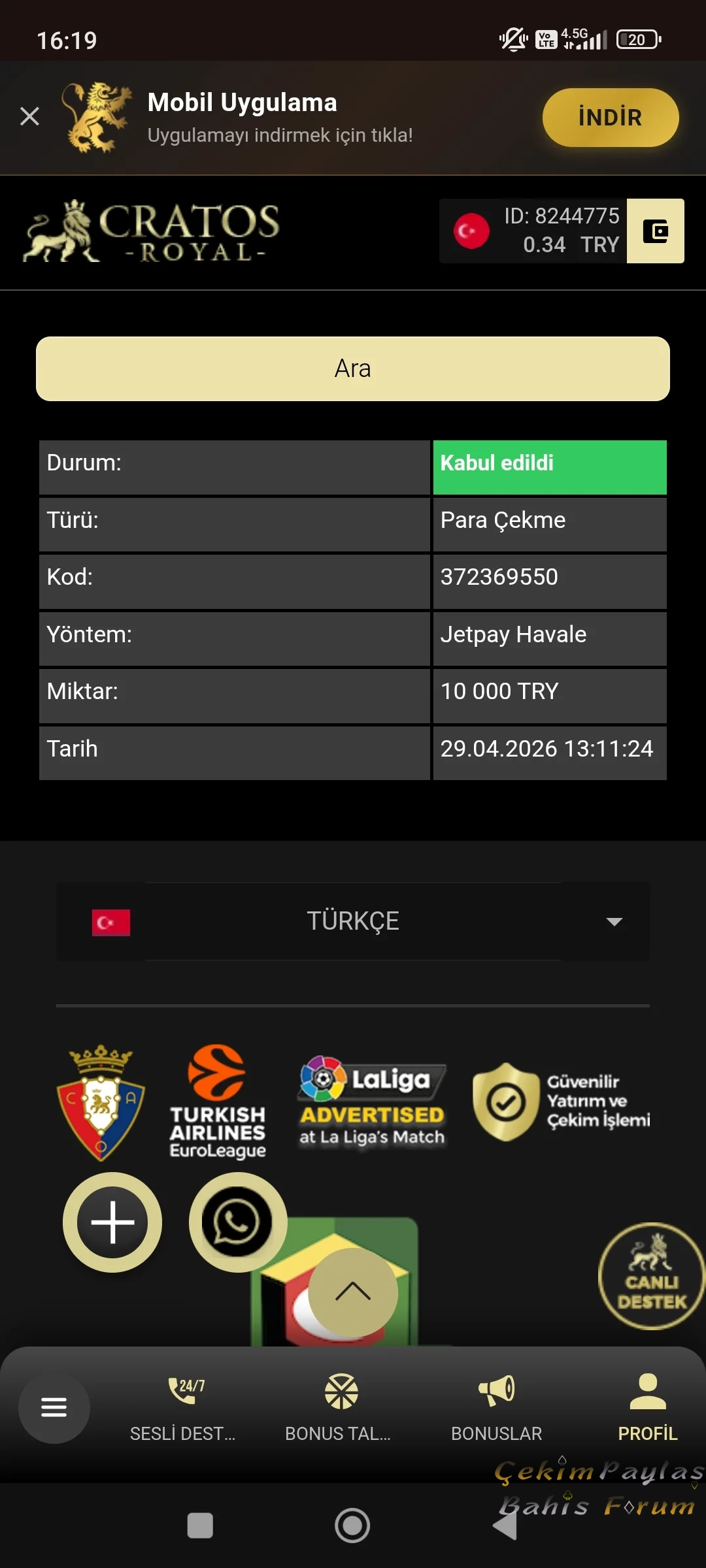Dismiss the Mobil Uygulama banner
The width and height of the screenshot is (706, 1568).
click(x=29, y=117)
